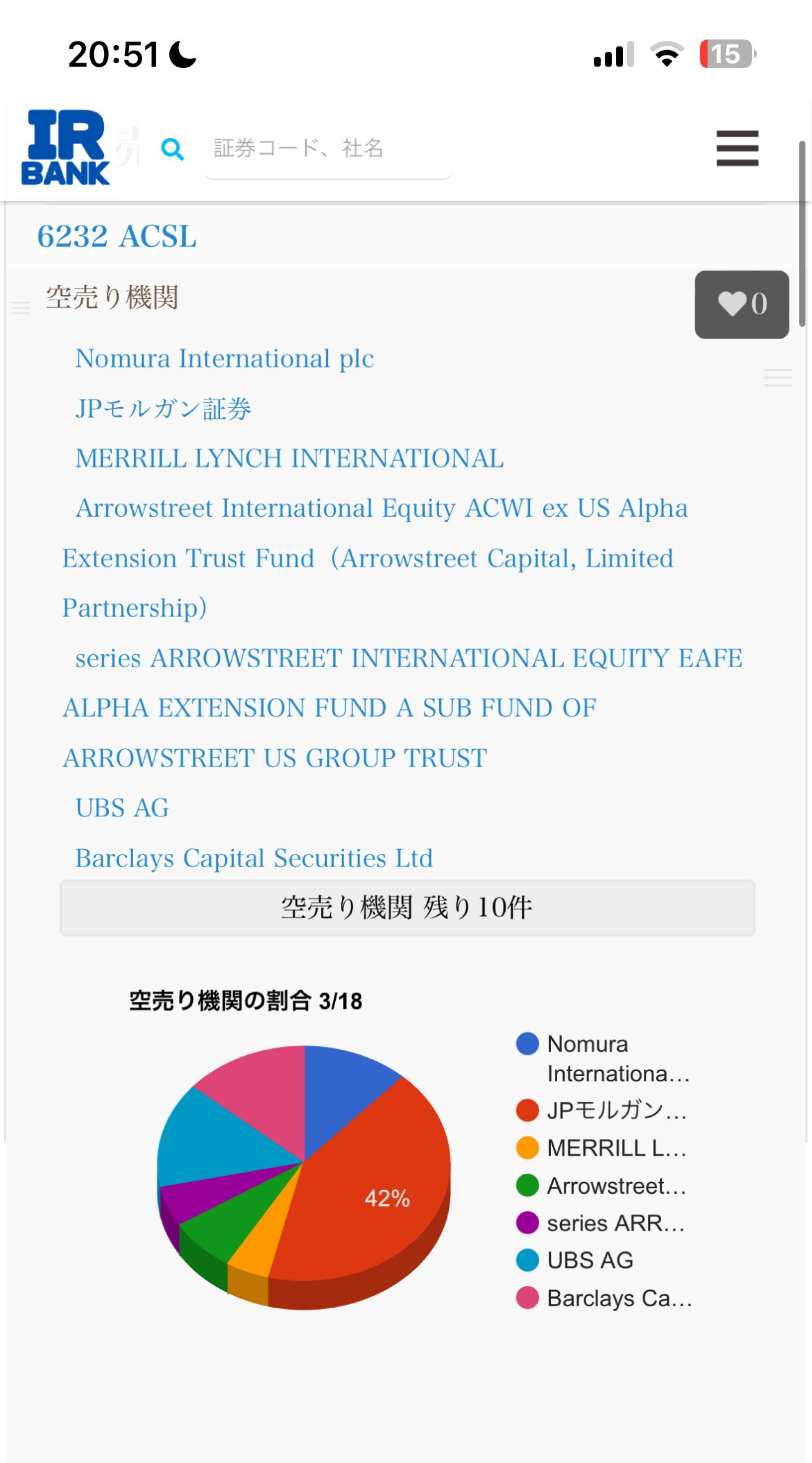The width and height of the screenshot is (812, 1463).
Task: Open Barclays Capital Securities Ltd link
Action: pyautogui.click(x=254, y=858)
